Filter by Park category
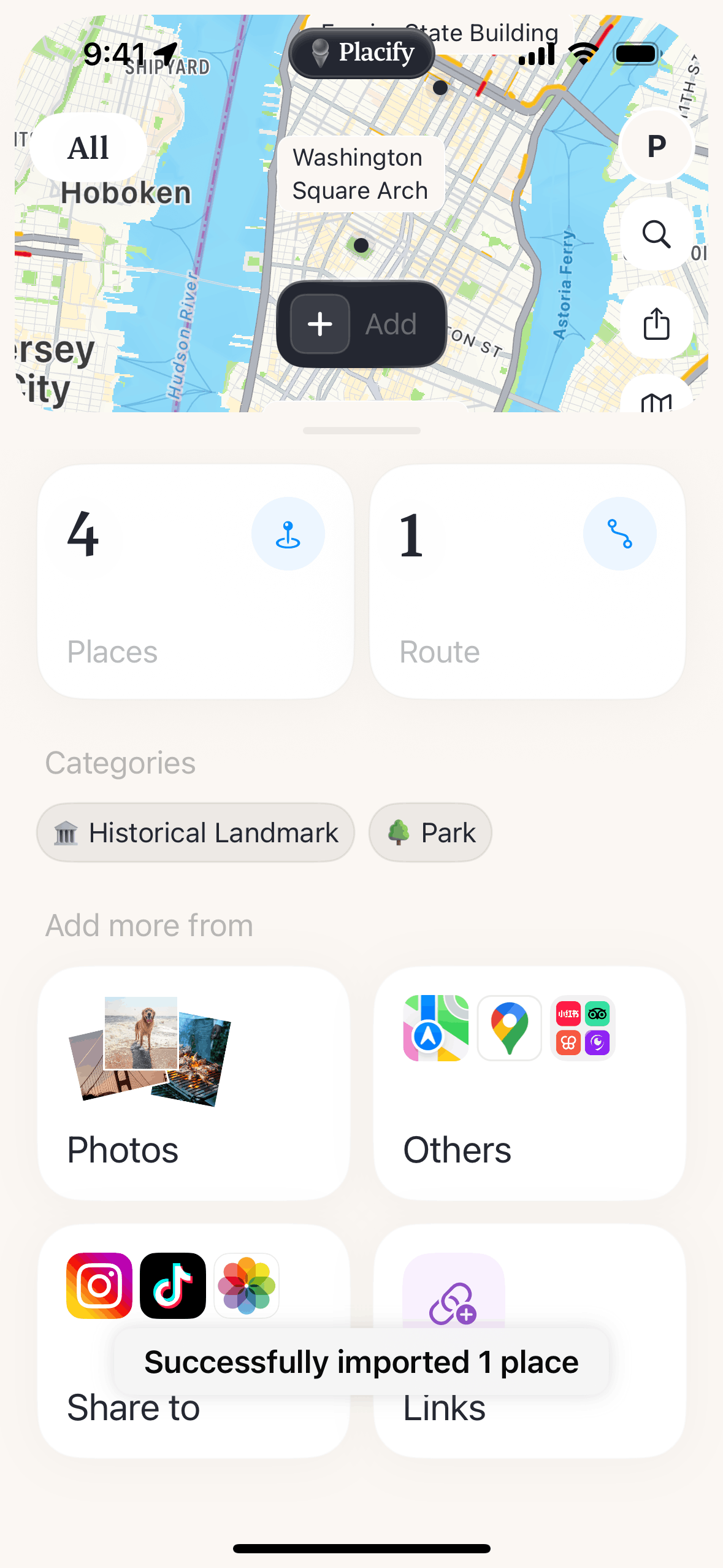Viewport: 723px width, 1568px height. coord(430,832)
